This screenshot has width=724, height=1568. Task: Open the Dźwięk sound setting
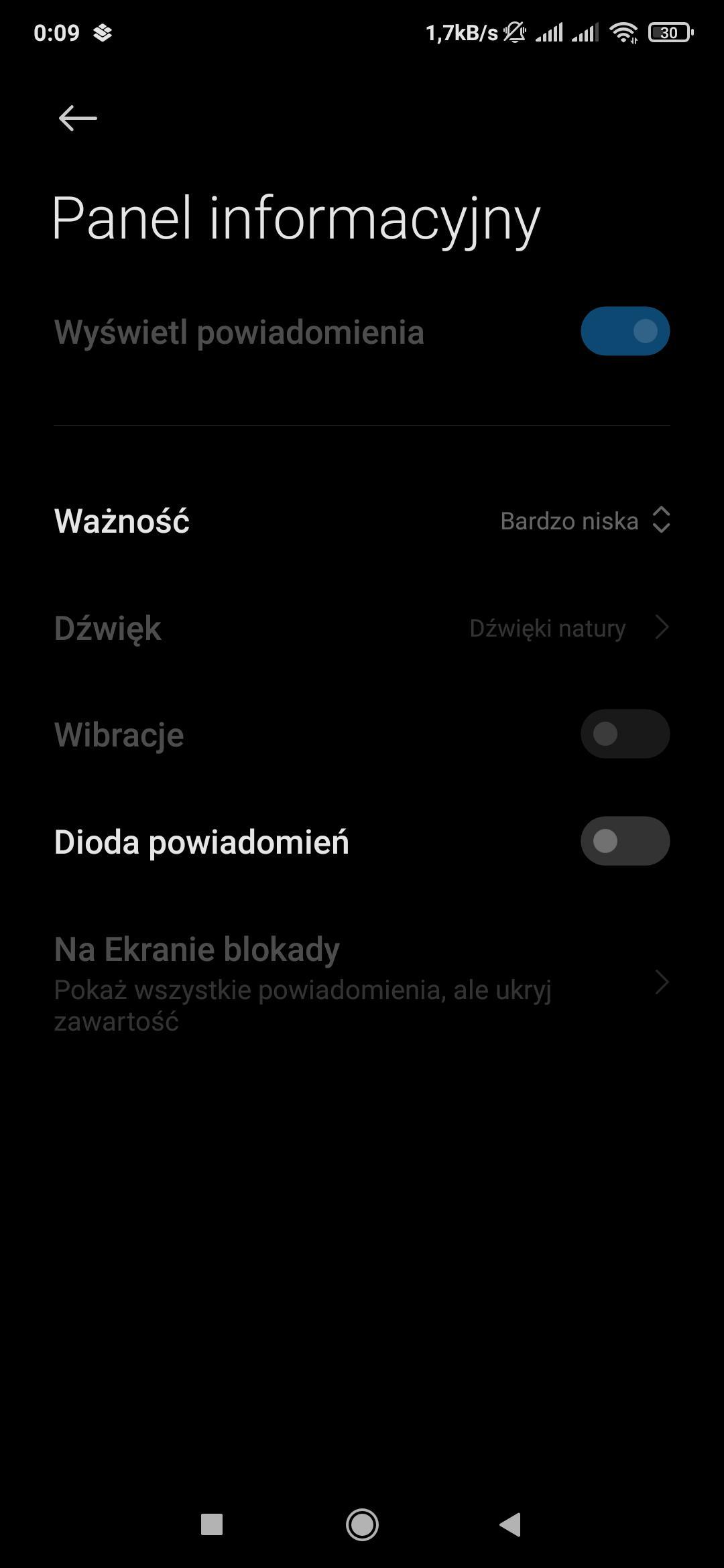362,628
